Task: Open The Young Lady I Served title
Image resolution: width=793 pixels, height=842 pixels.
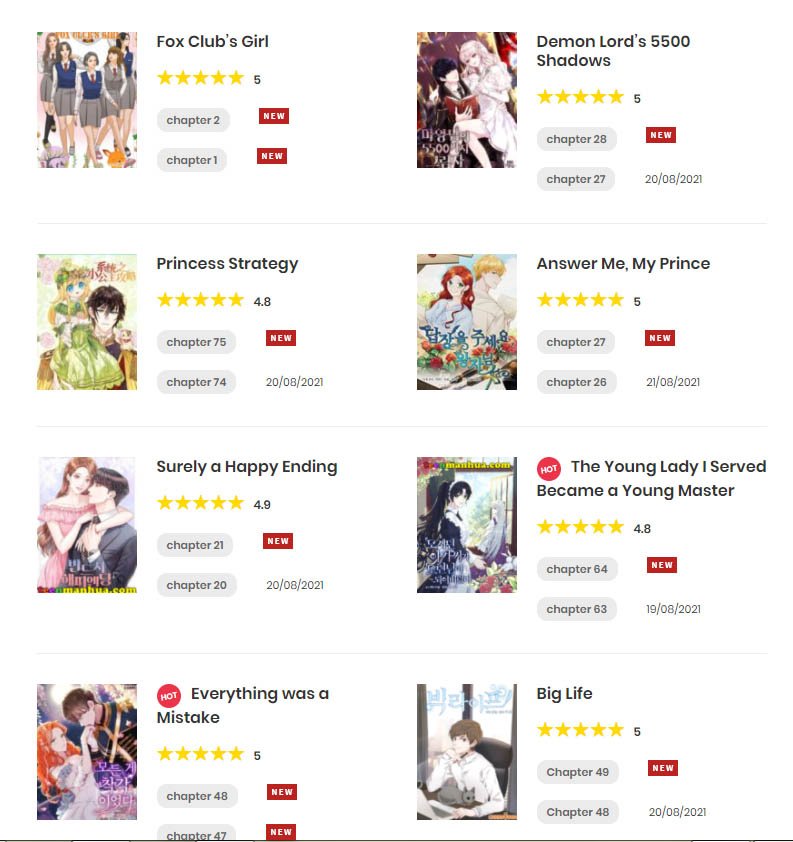Action: click(667, 467)
